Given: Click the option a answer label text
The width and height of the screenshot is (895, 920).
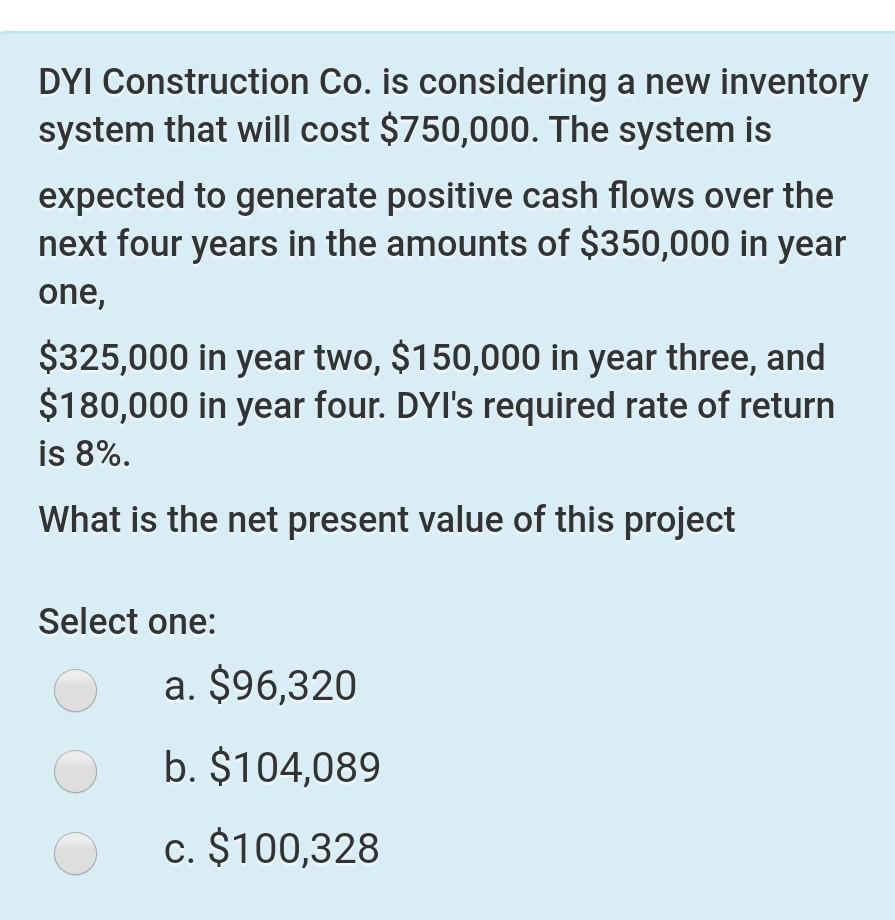Looking at the screenshot, I should (x=260, y=687).
